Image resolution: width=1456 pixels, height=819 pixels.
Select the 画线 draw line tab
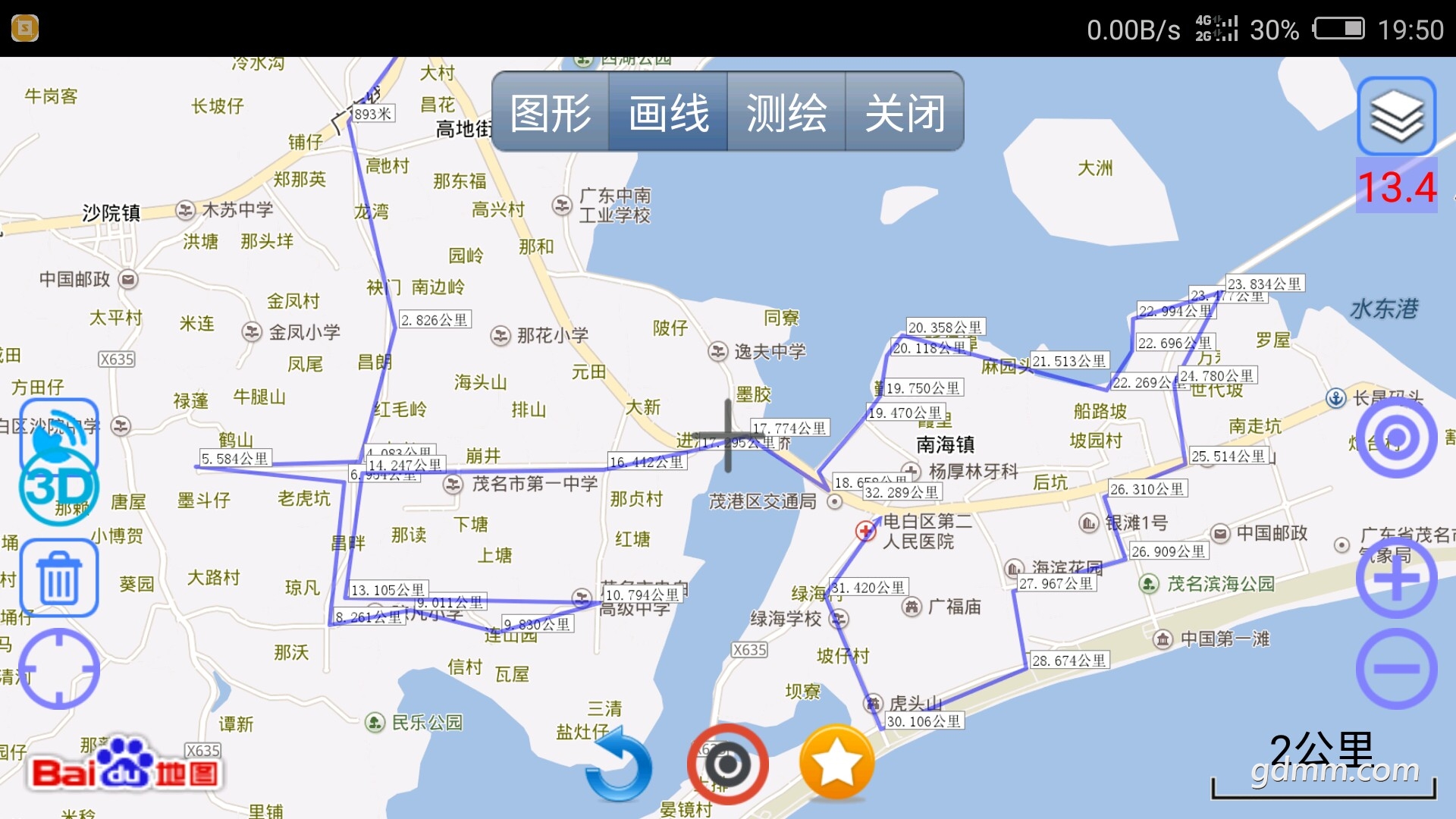(668, 112)
